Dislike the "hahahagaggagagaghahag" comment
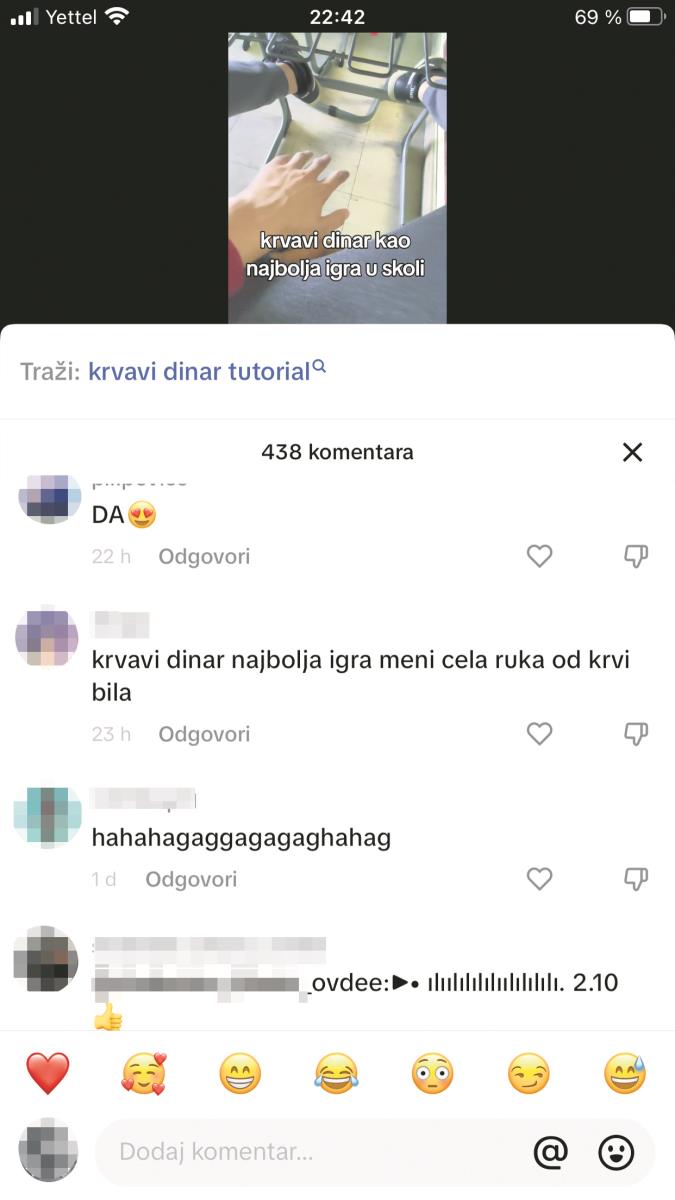Image resolution: width=675 pixels, height=1200 pixels. [x=636, y=879]
